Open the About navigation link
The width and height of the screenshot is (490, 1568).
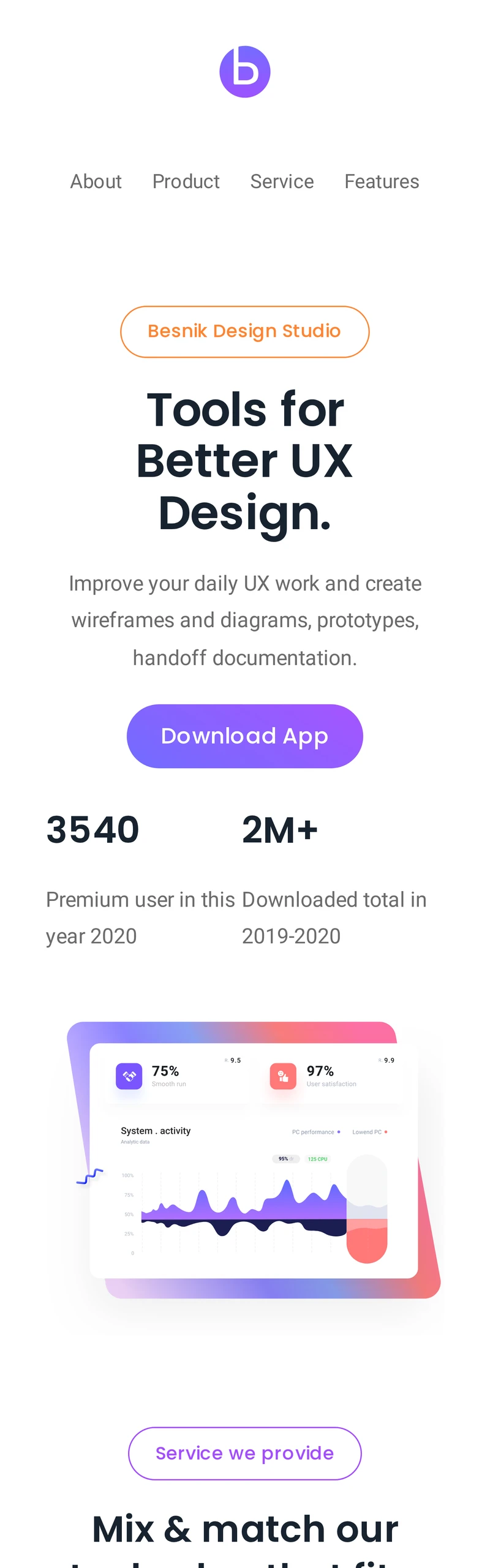pyautogui.click(x=96, y=181)
